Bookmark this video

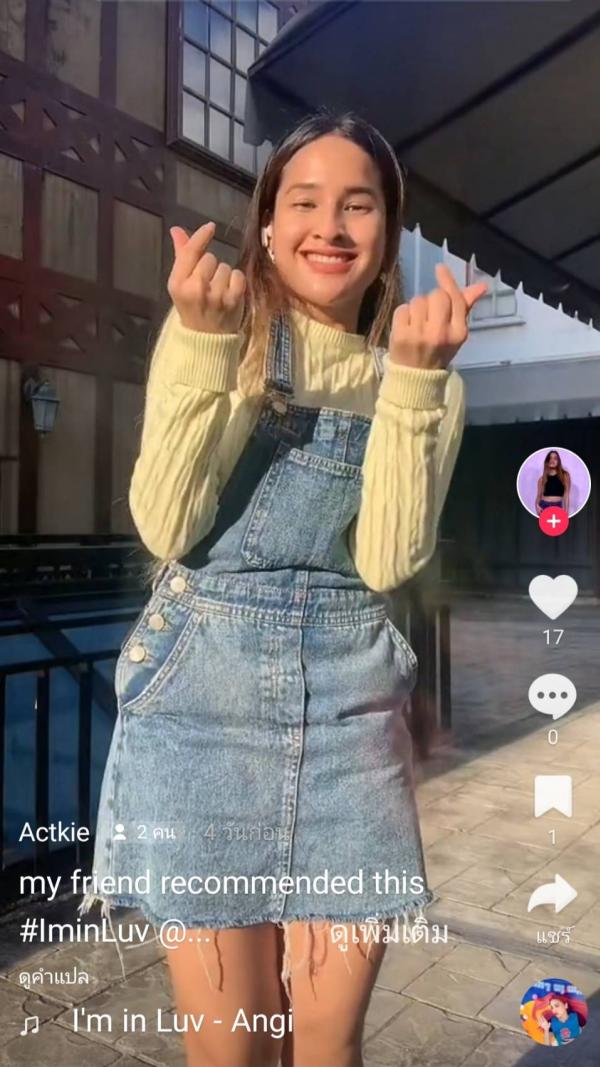click(x=553, y=796)
